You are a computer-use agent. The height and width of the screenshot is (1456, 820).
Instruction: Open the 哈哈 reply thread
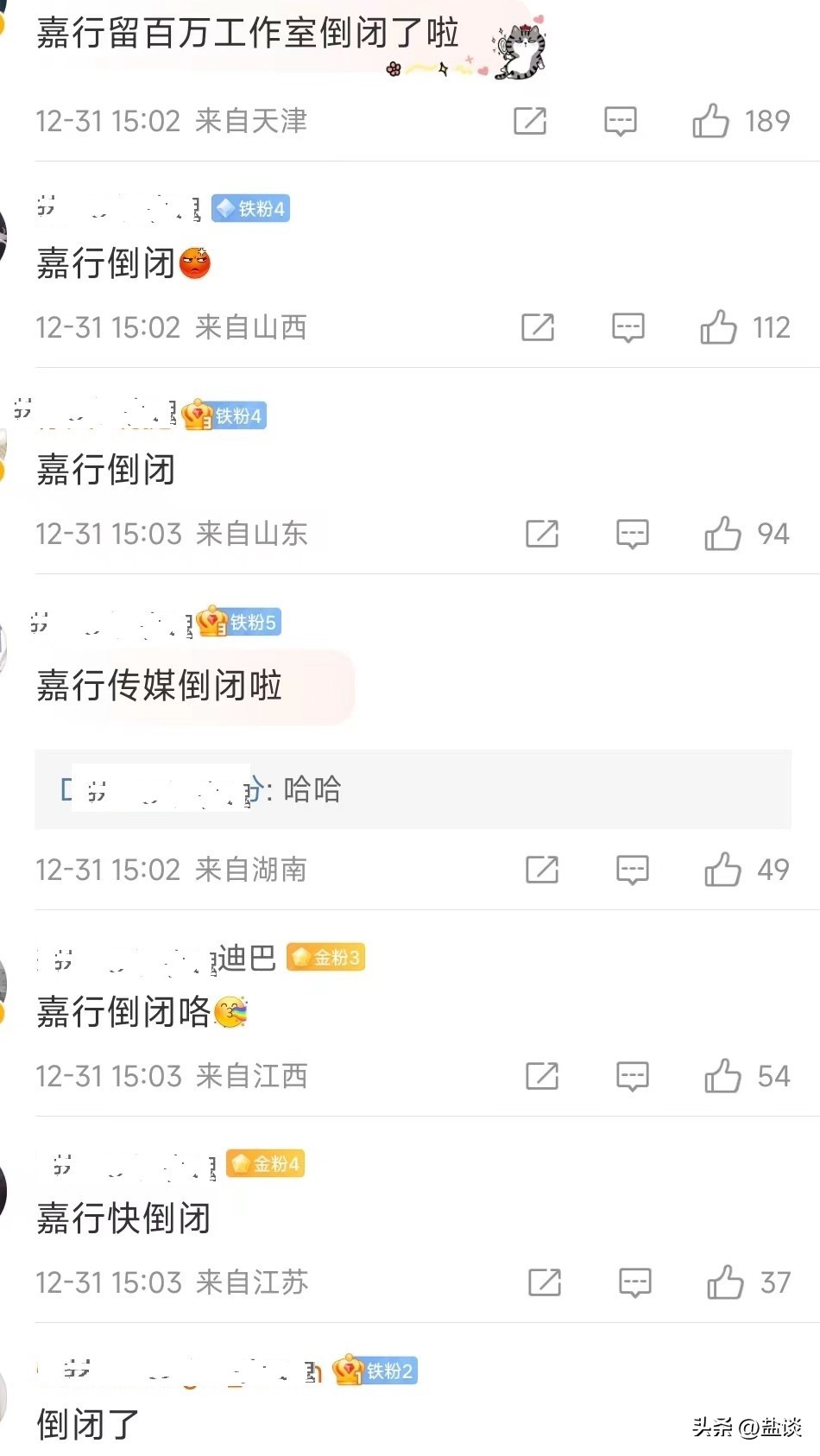coord(413,789)
